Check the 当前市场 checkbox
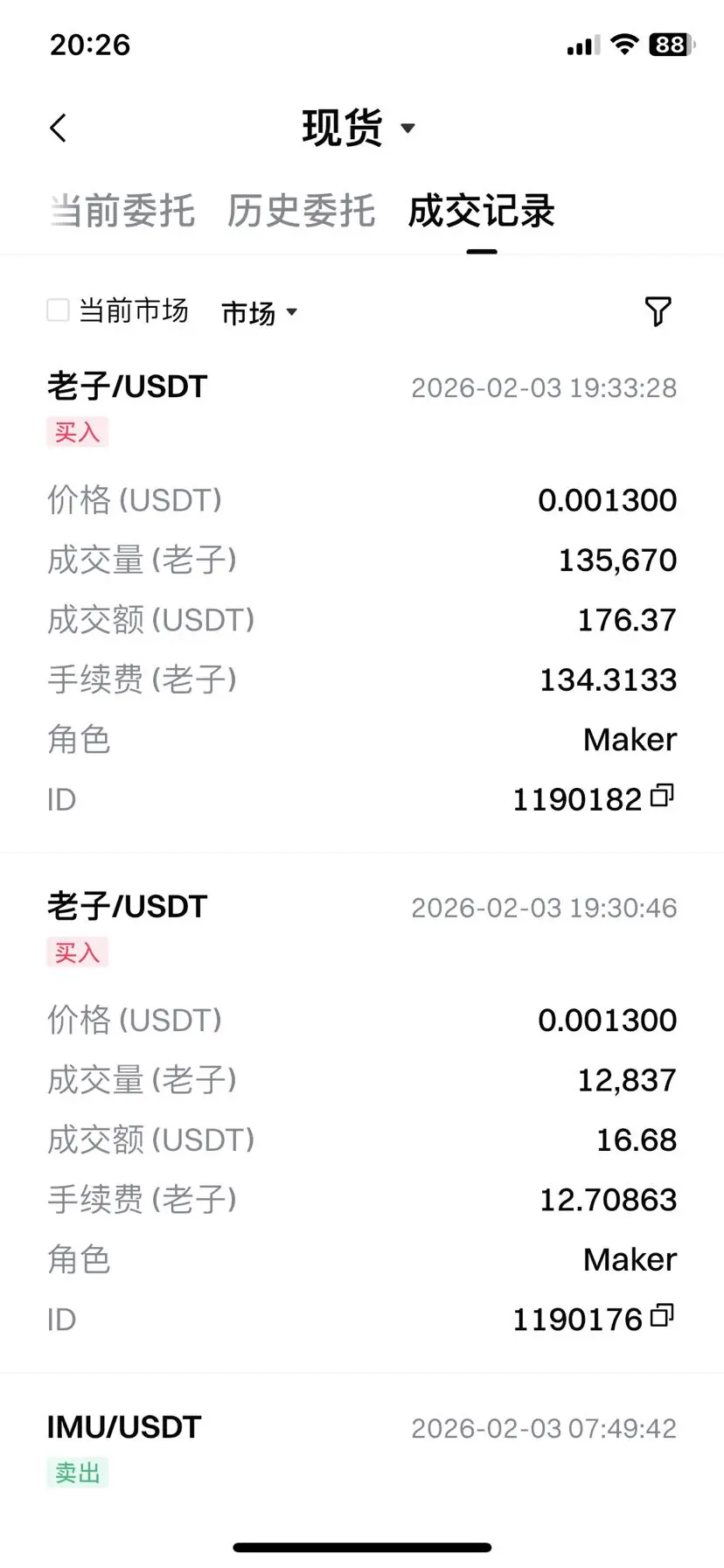The image size is (724, 1568). [58, 310]
